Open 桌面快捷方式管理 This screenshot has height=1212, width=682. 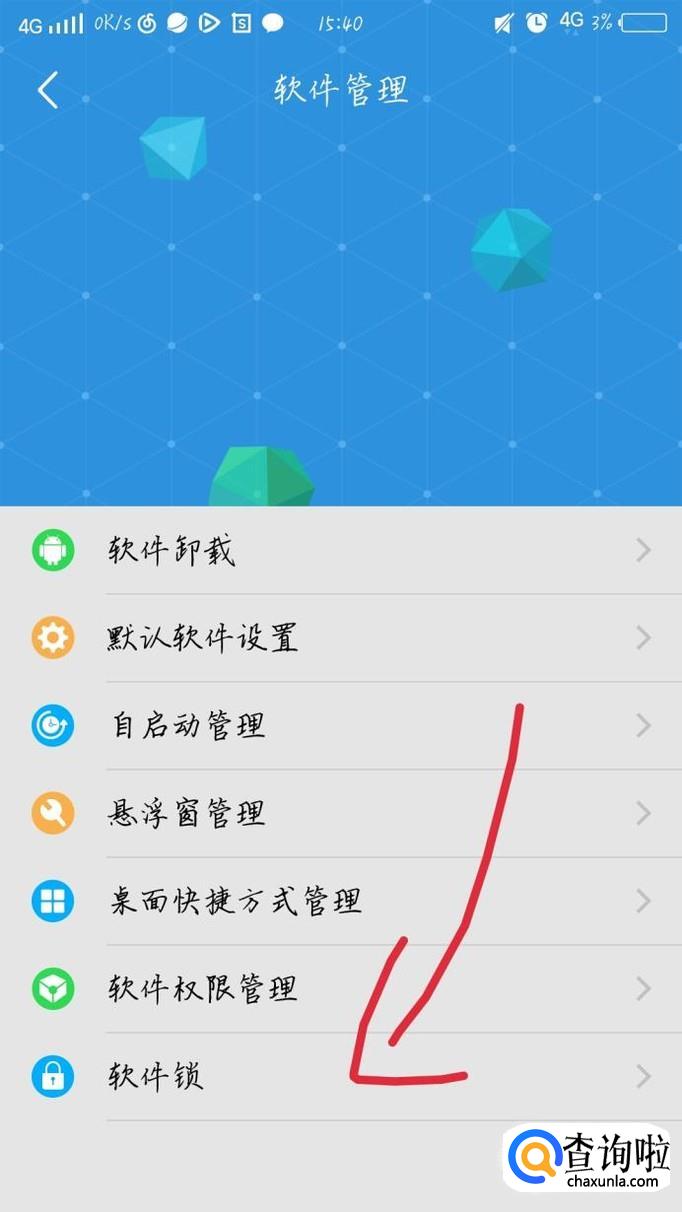pos(341,902)
